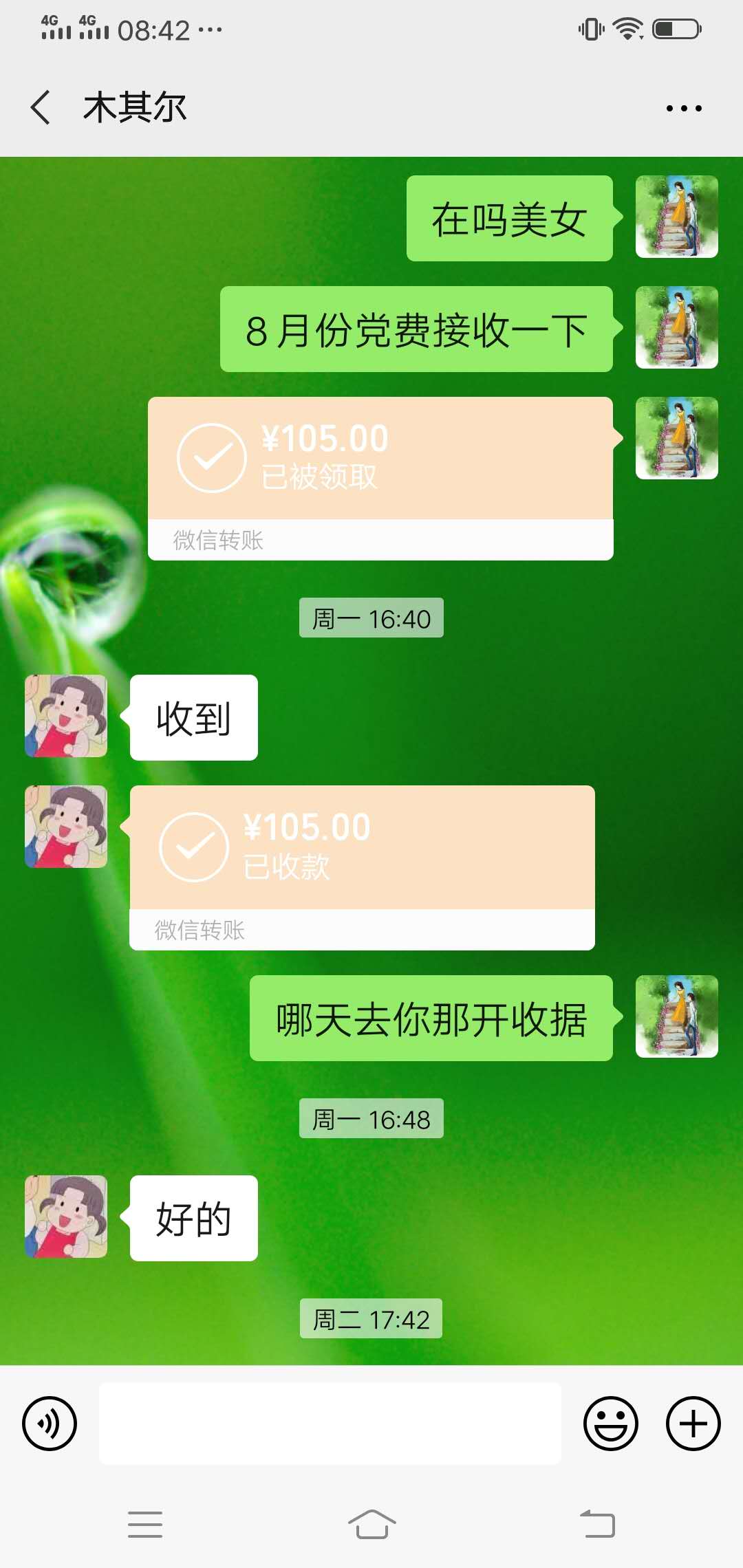The image size is (743, 1568).
Task: Go back from the 木其尔 chat
Action: point(41,108)
